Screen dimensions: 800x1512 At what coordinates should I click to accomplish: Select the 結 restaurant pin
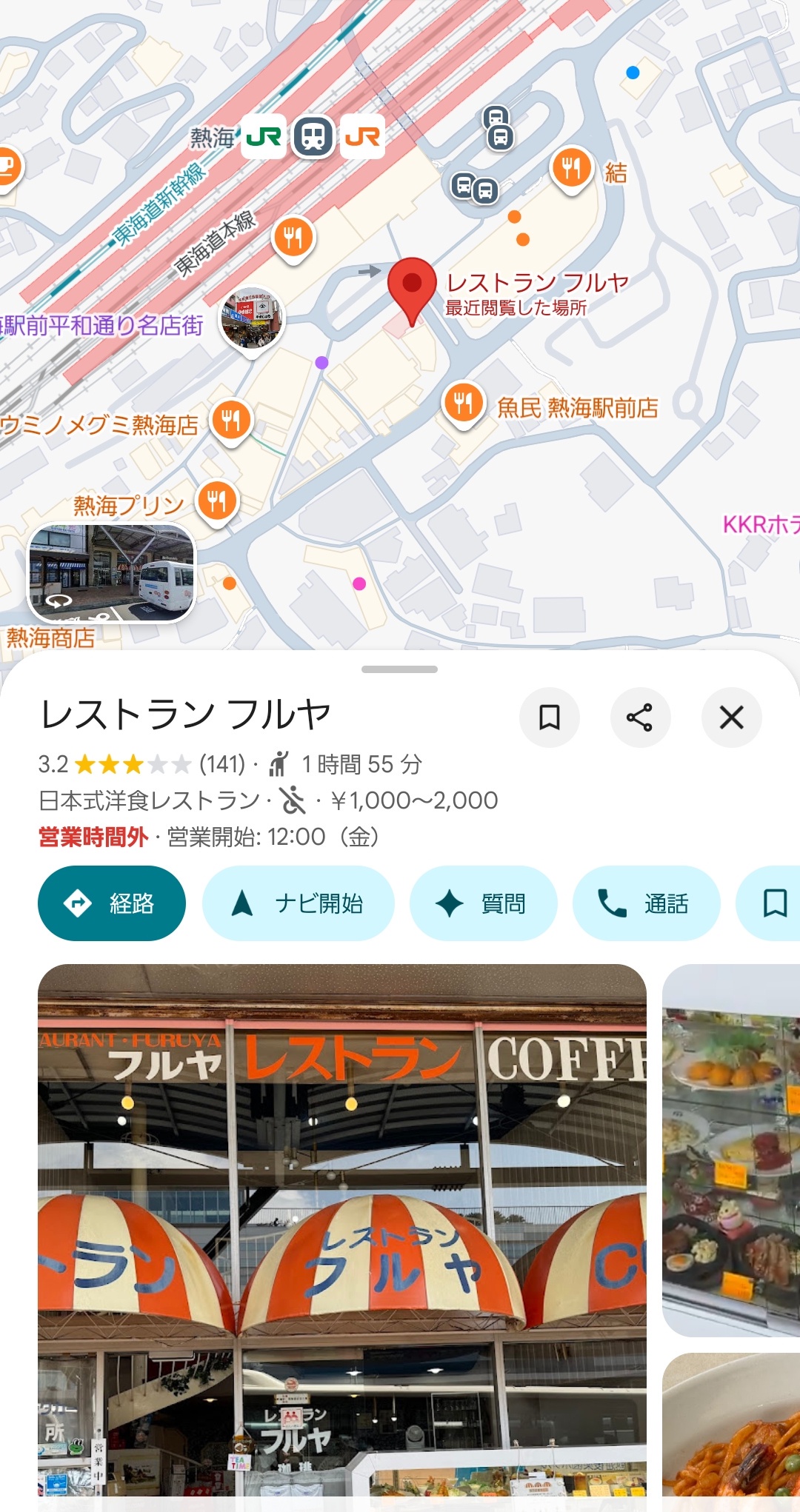(571, 168)
